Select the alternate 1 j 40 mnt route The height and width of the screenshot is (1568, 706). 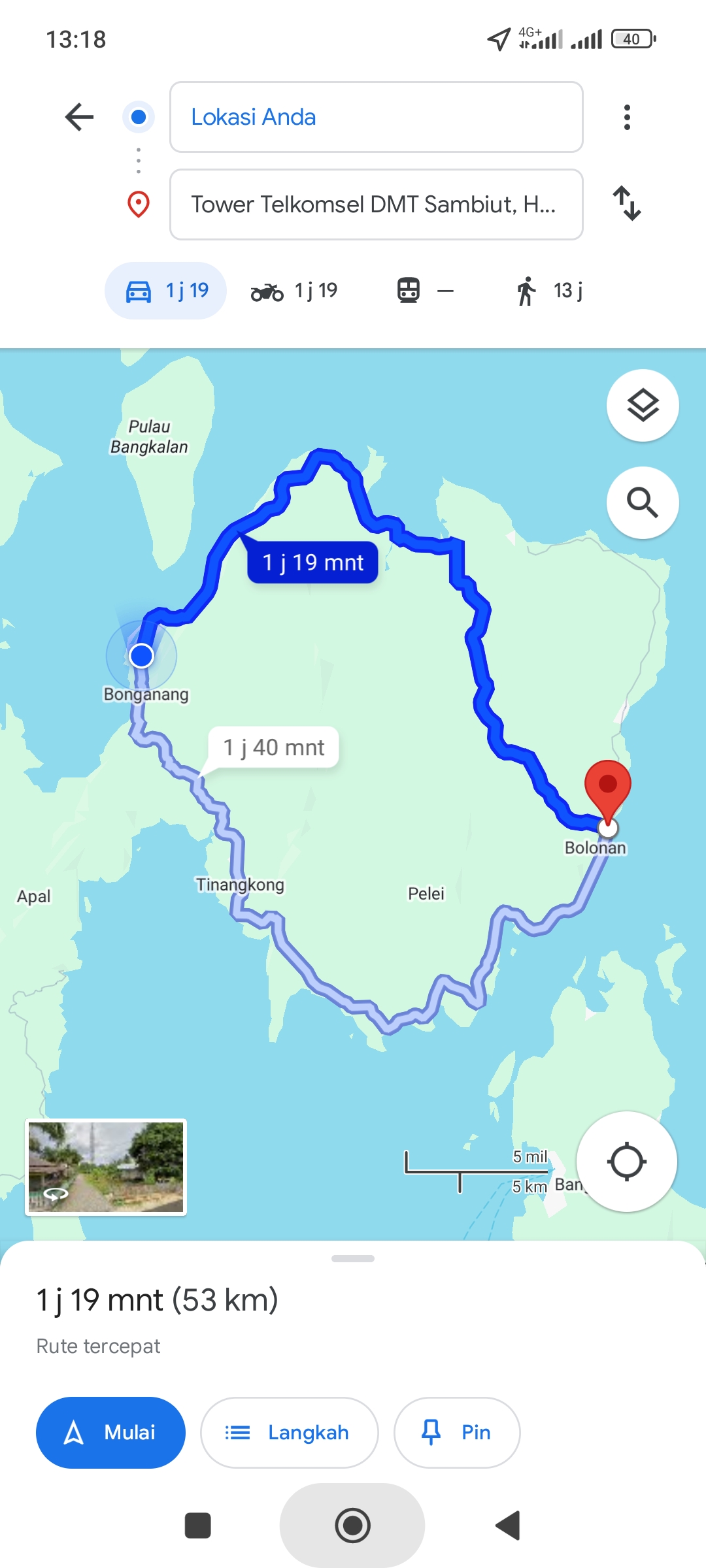tap(274, 747)
